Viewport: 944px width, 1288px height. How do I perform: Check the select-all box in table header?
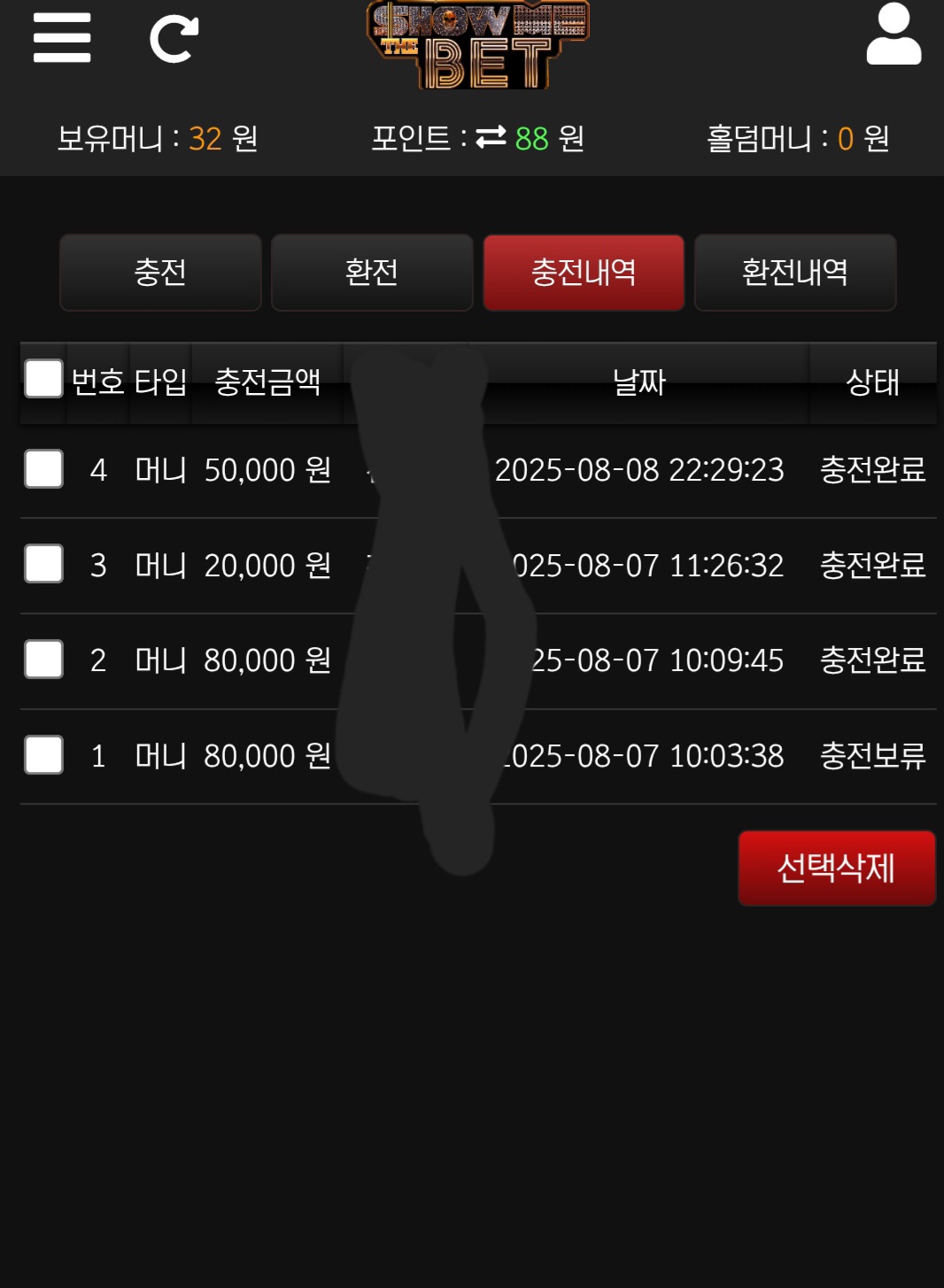(x=43, y=379)
